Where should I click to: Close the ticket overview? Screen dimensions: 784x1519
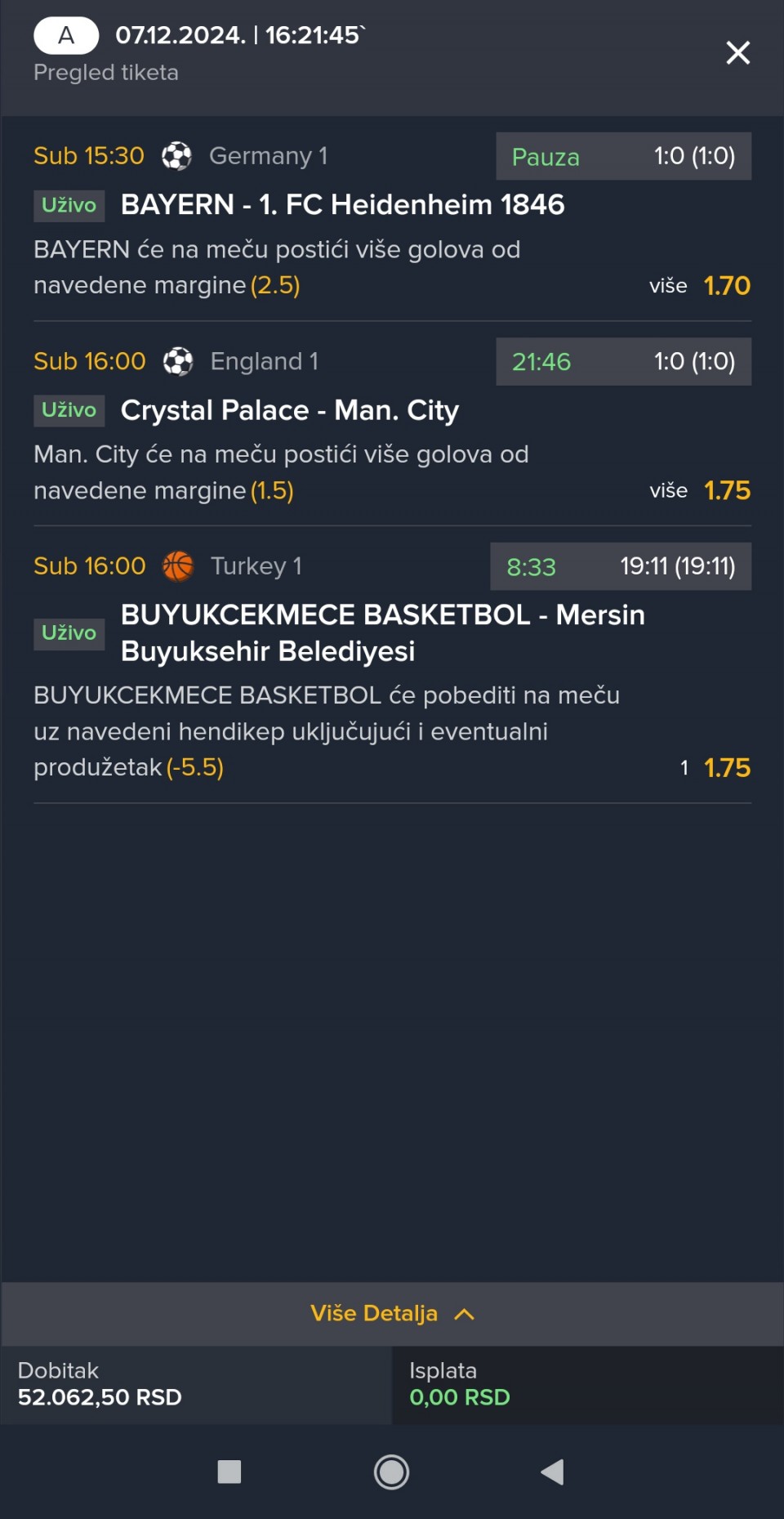pyautogui.click(x=737, y=53)
